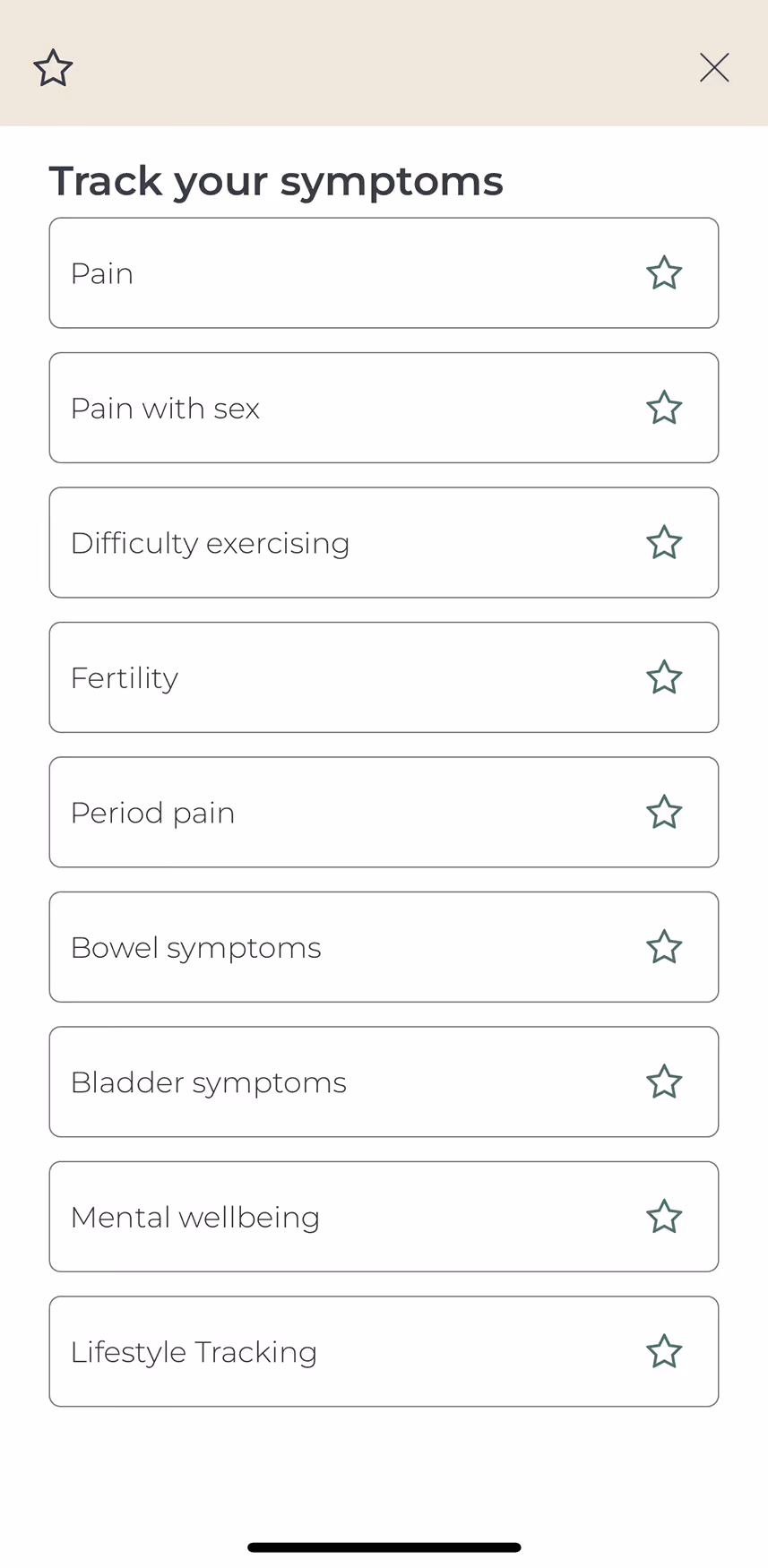
Task: Star the Fertility symptom
Action: coord(664,678)
